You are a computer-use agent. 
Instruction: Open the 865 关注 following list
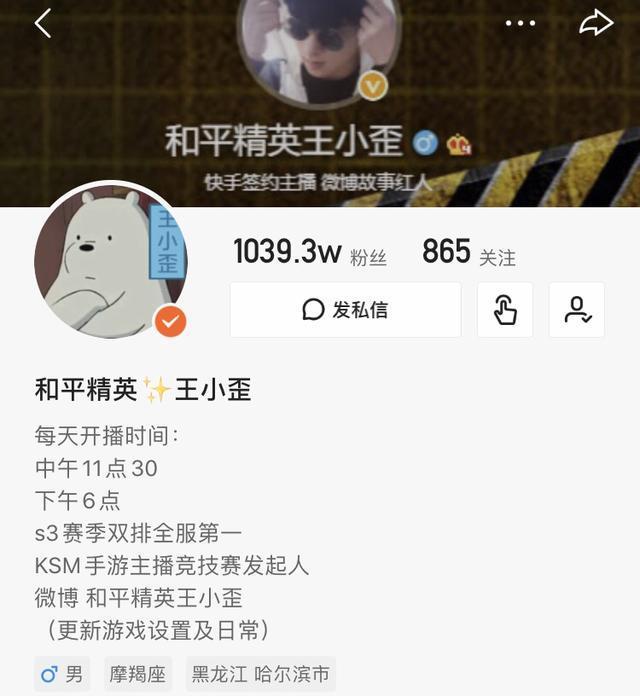coord(468,254)
